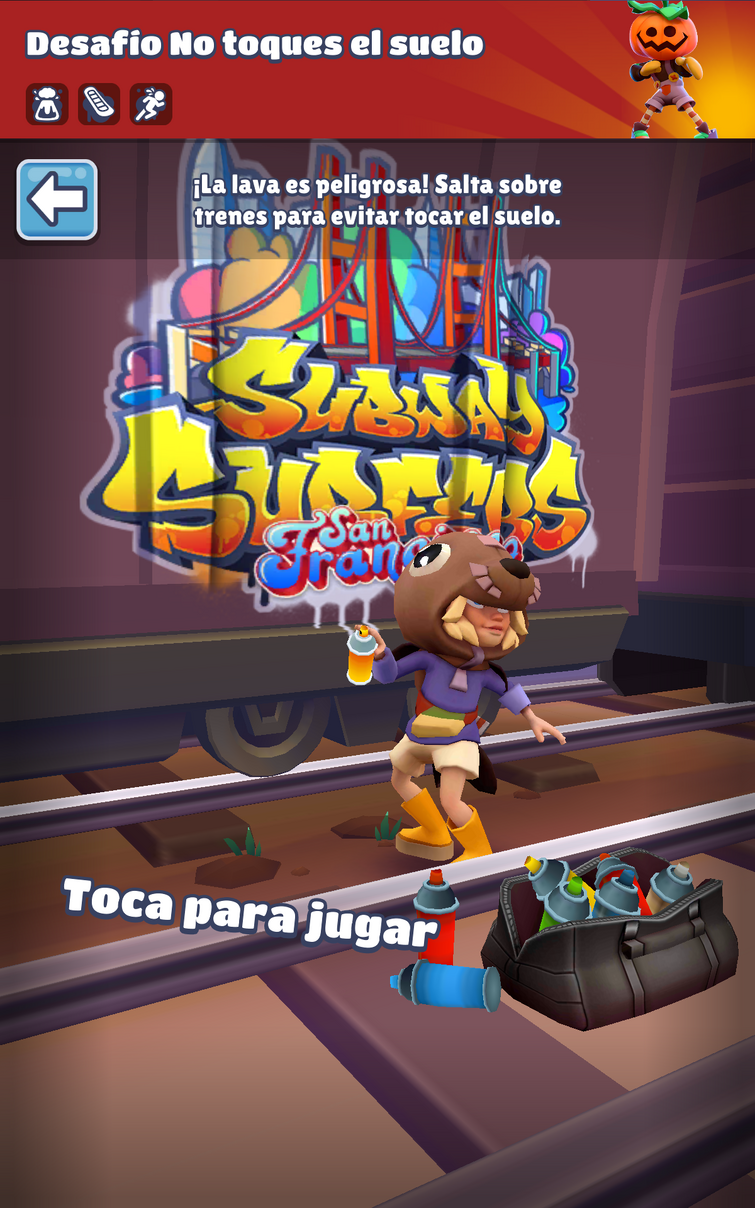Tap 'Toca para jugar' to start

coord(250,911)
